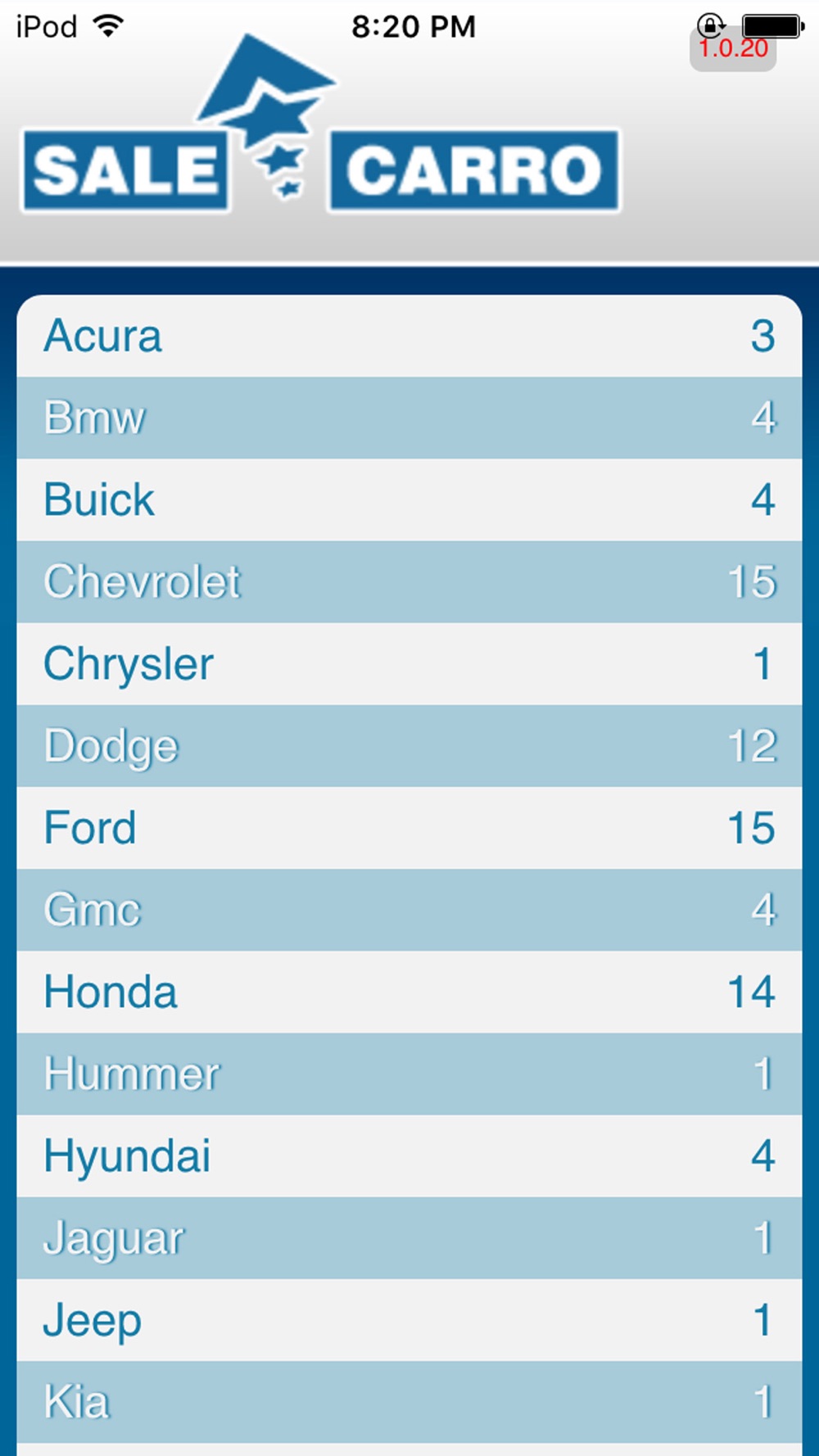Open Kia vehicles
The width and height of the screenshot is (819, 1456).
[409, 1401]
